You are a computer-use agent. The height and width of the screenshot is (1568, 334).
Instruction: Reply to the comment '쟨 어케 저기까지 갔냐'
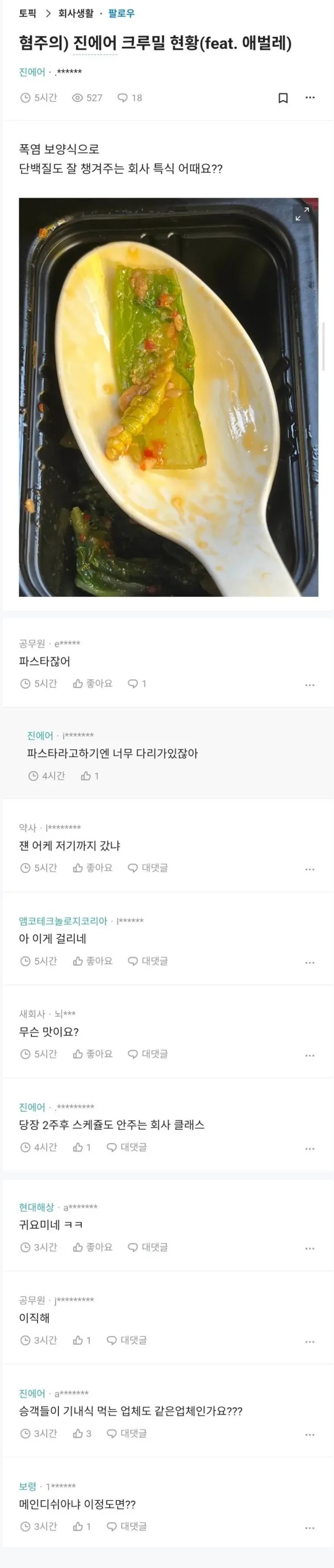point(148,867)
